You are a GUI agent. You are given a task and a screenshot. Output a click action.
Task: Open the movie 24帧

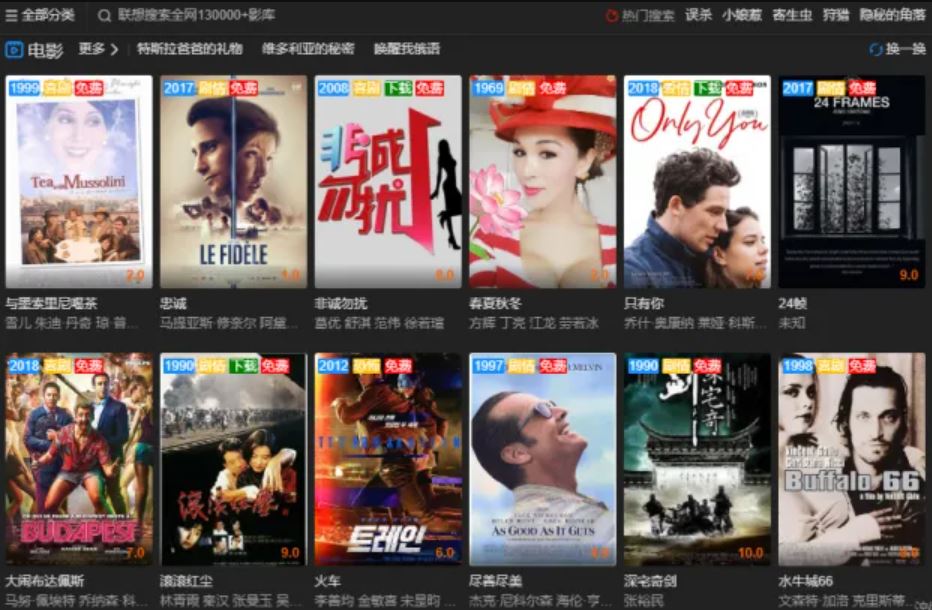point(852,182)
